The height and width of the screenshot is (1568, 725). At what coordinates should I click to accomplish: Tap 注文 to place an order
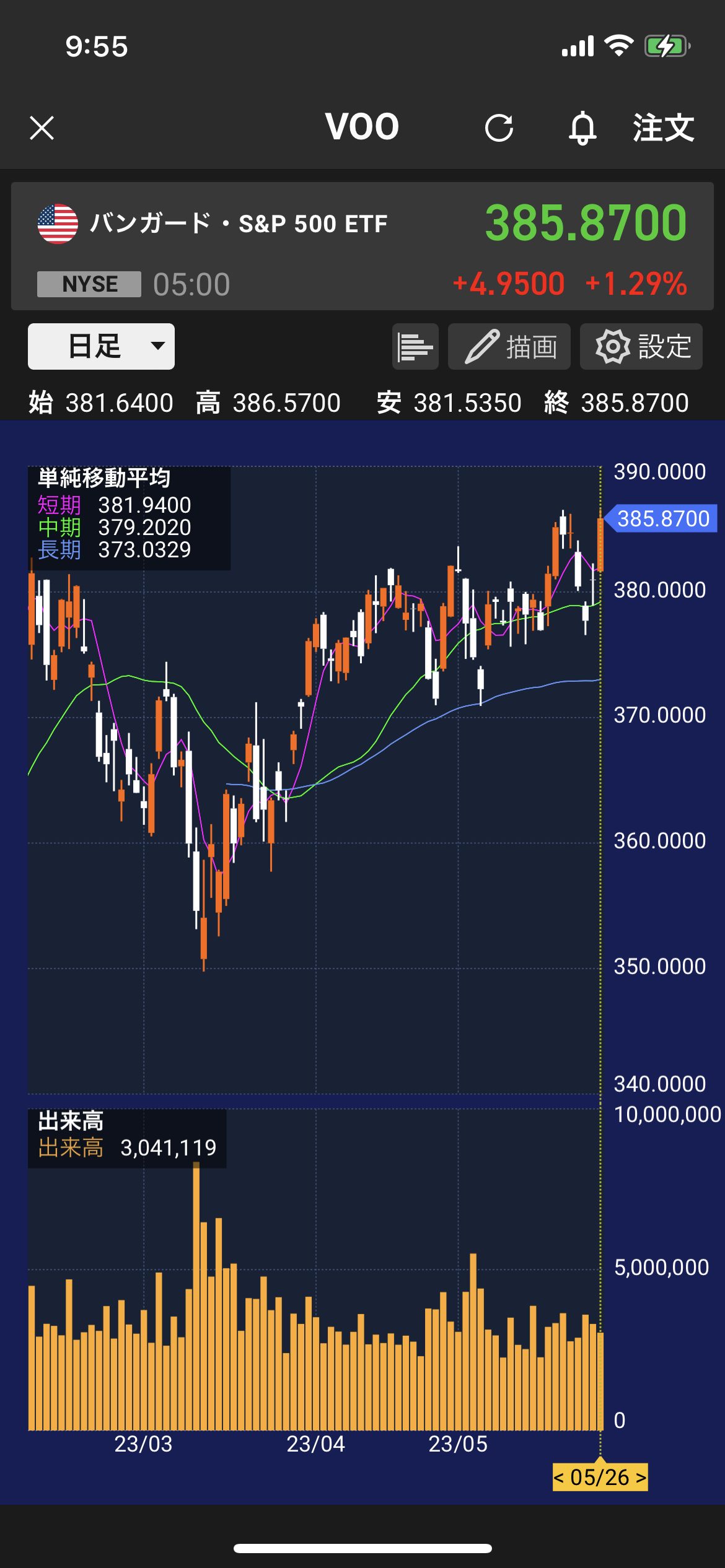[663, 128]
